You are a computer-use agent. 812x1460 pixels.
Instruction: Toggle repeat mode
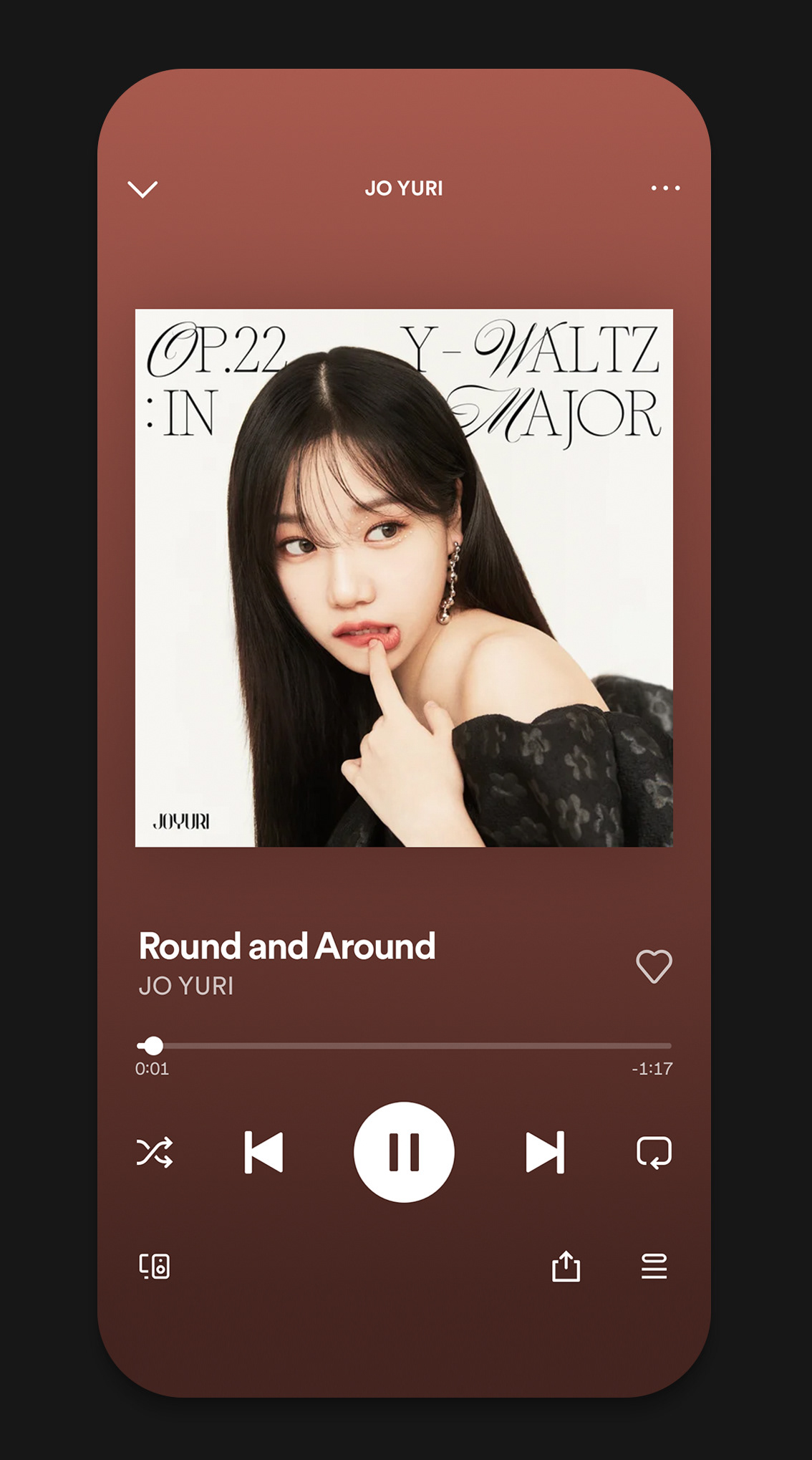654,1152
